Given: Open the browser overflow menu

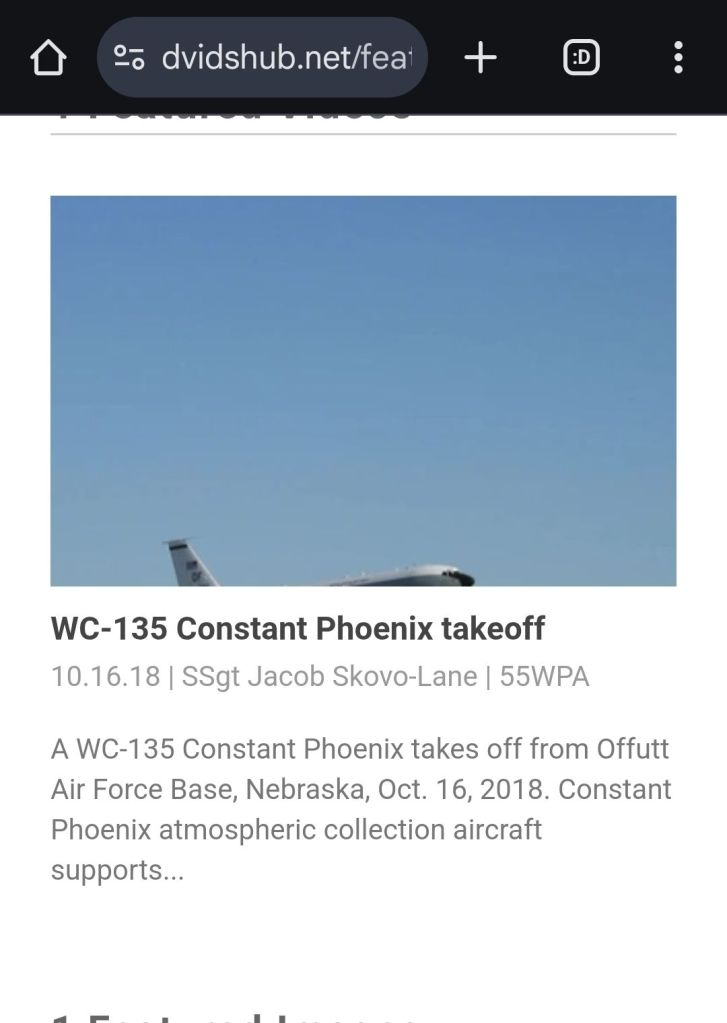Looking at the screenshot, I should coord(678,58).
